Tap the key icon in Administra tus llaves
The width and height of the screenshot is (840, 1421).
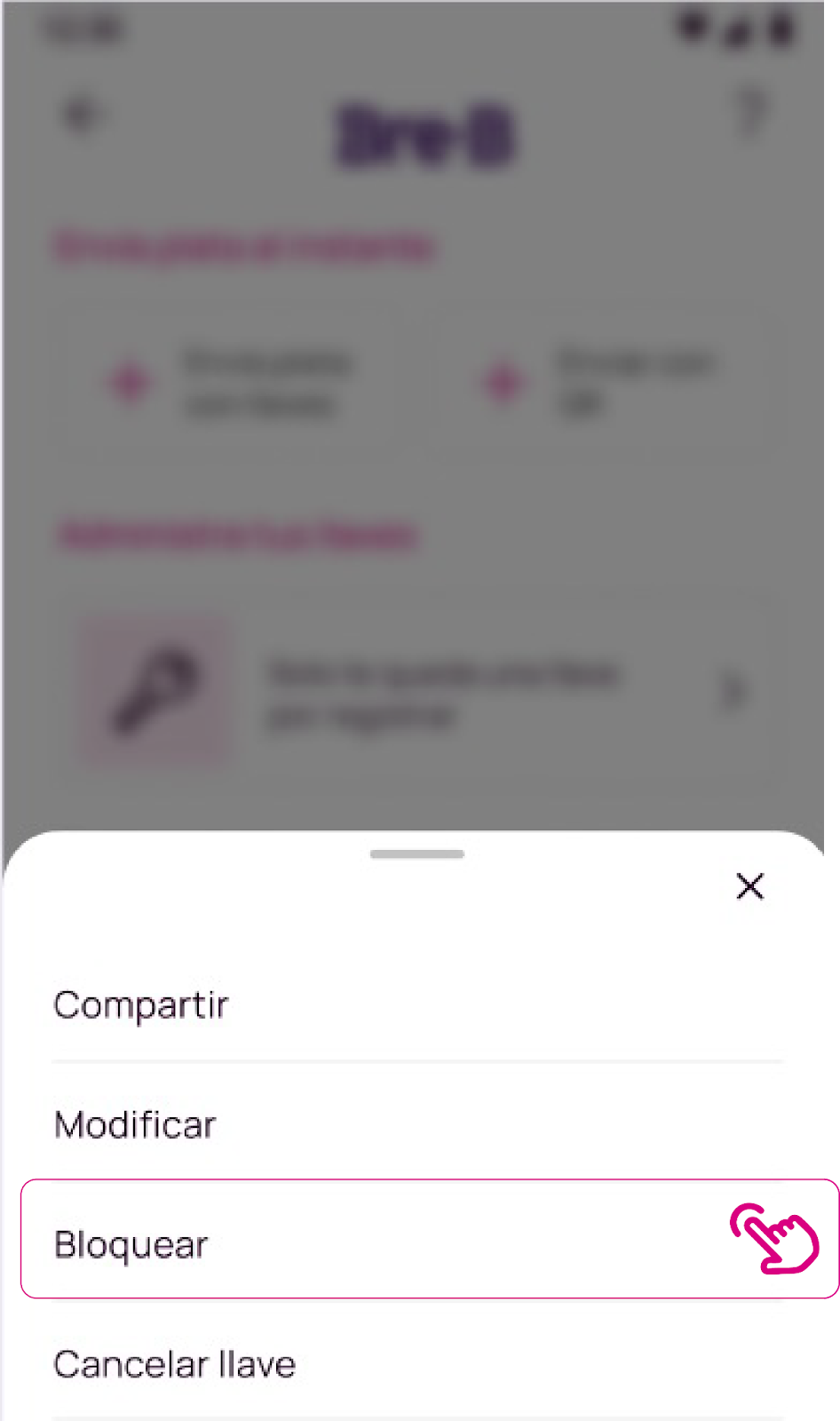pos(155,690)
